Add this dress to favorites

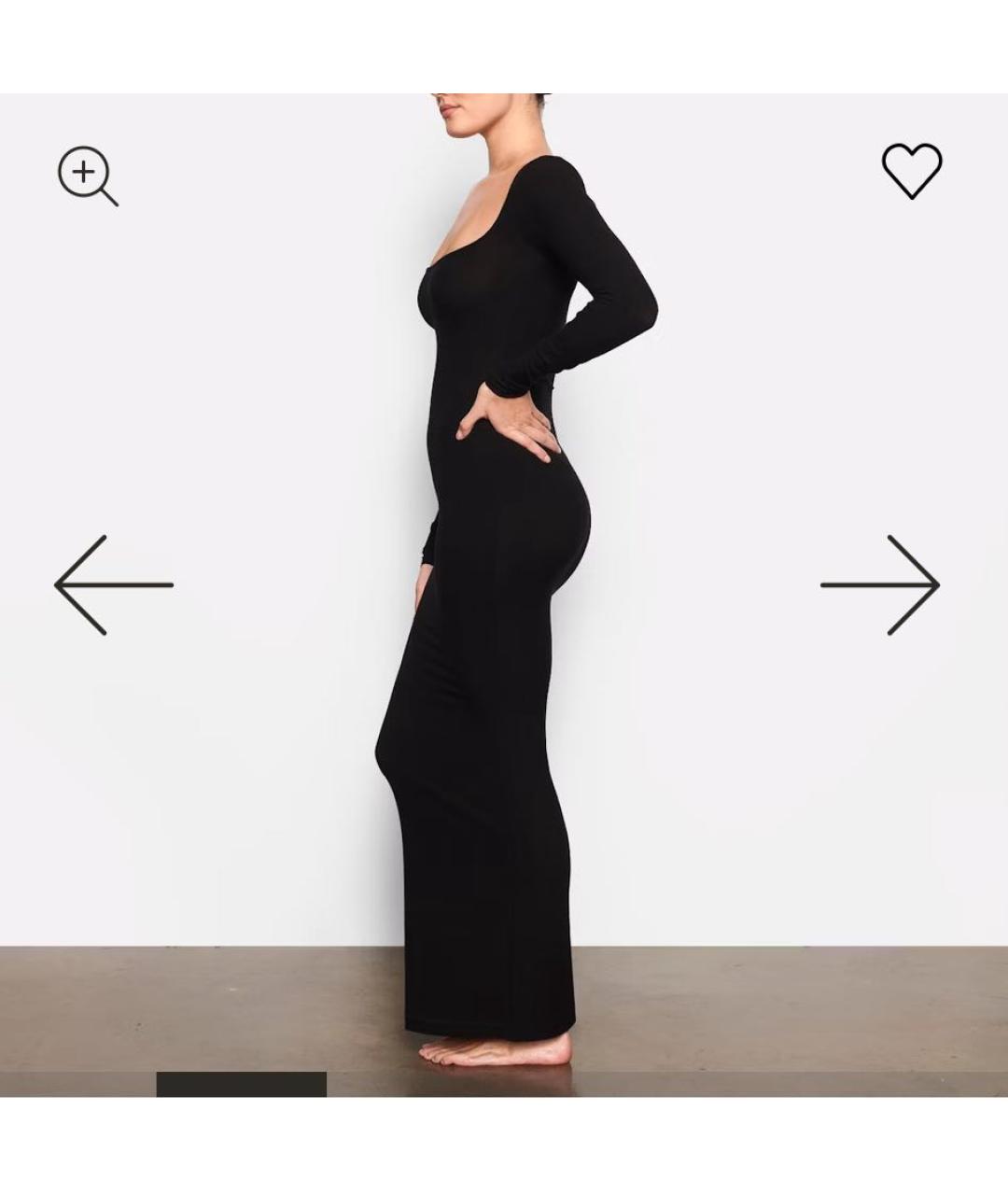pos(911,170)
